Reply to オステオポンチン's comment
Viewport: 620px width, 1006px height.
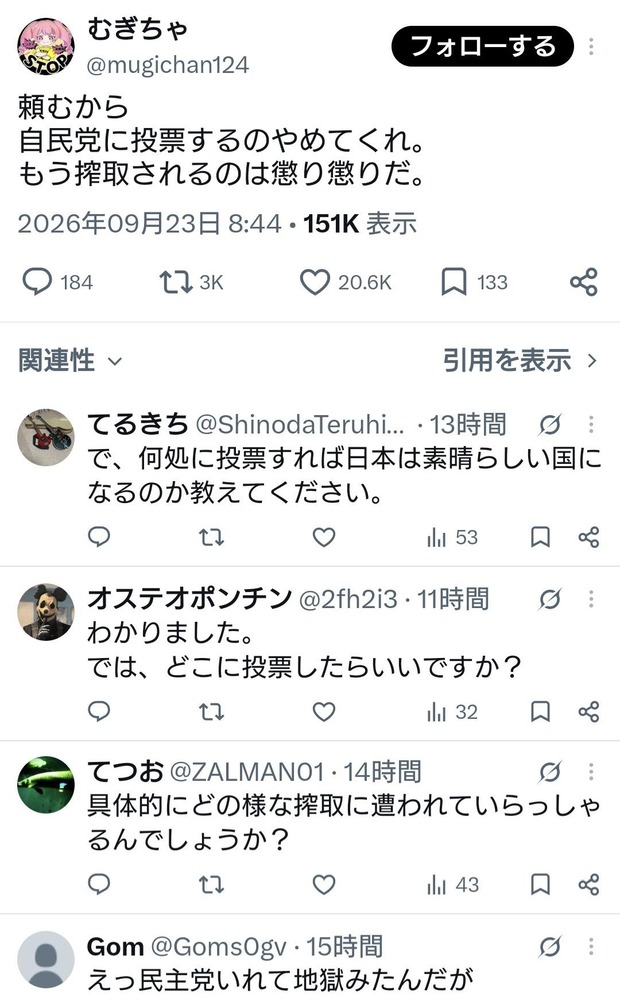pos(99,712)
